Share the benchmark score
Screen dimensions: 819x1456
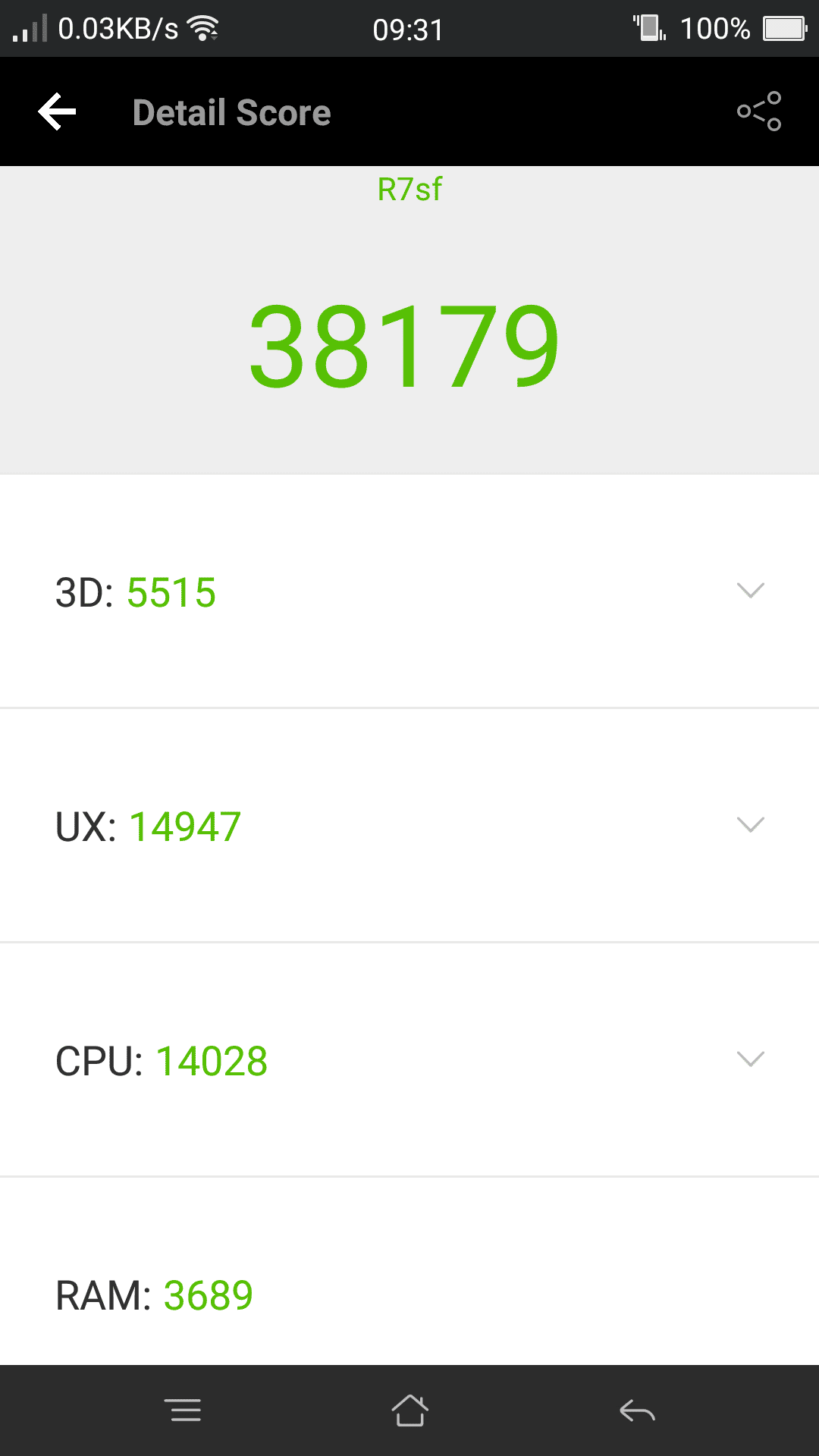[x=759, y=111]
